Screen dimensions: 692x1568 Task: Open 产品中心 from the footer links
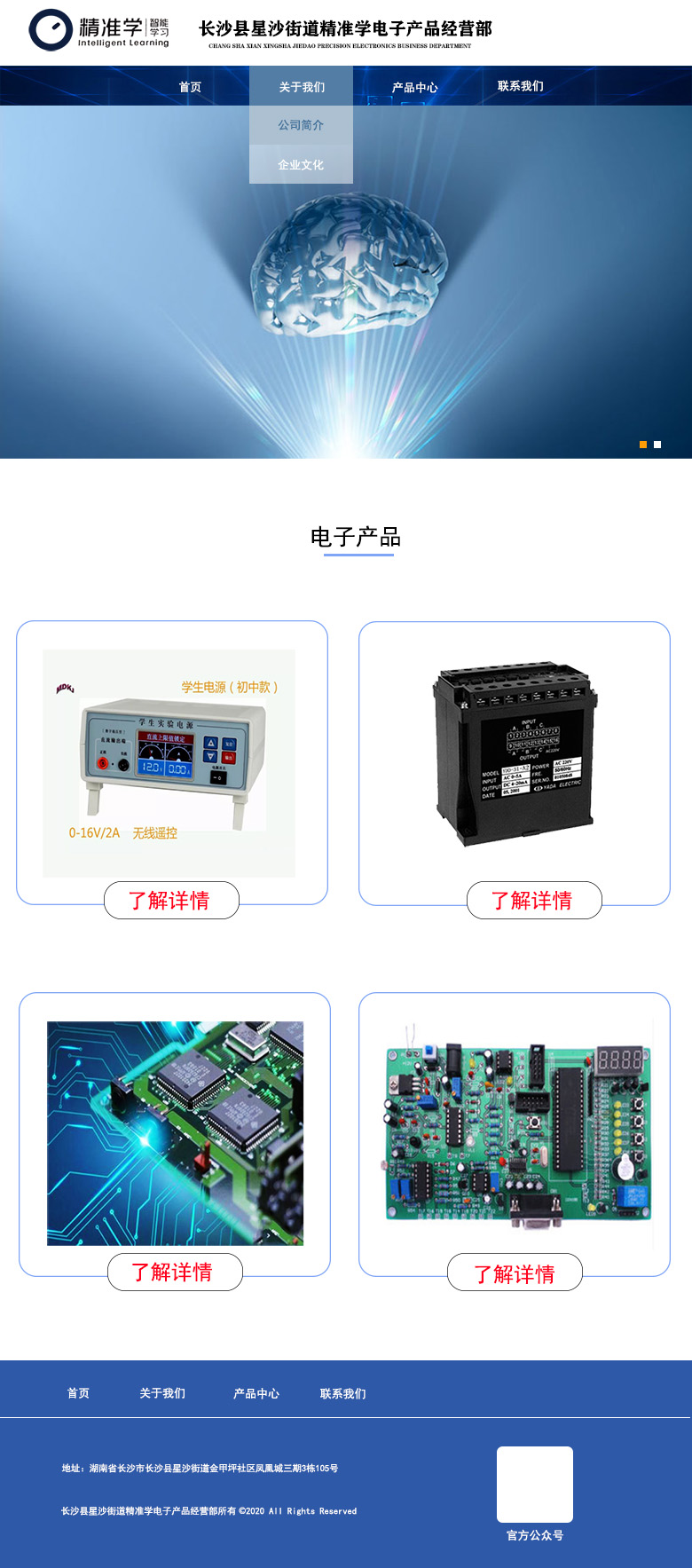[256, 1393]
